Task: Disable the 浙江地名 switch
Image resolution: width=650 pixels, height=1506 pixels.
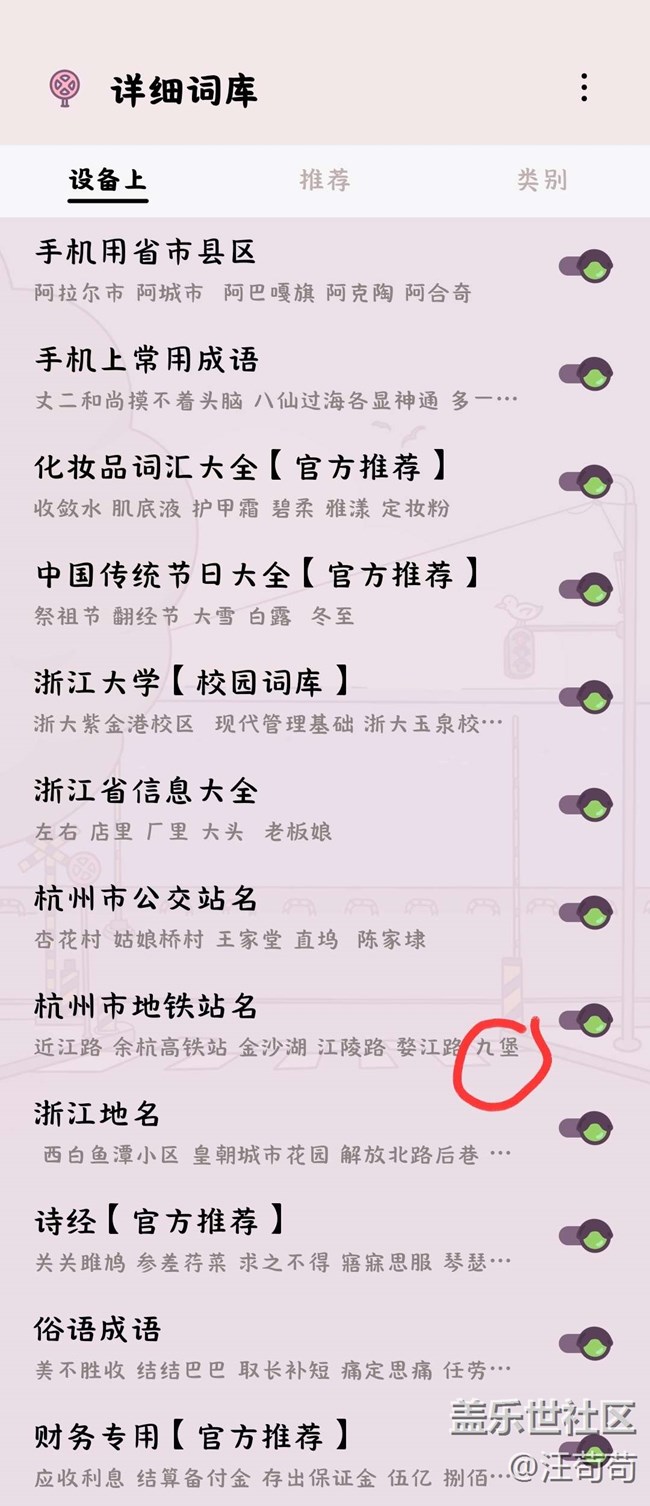Action: (586, 1127)
